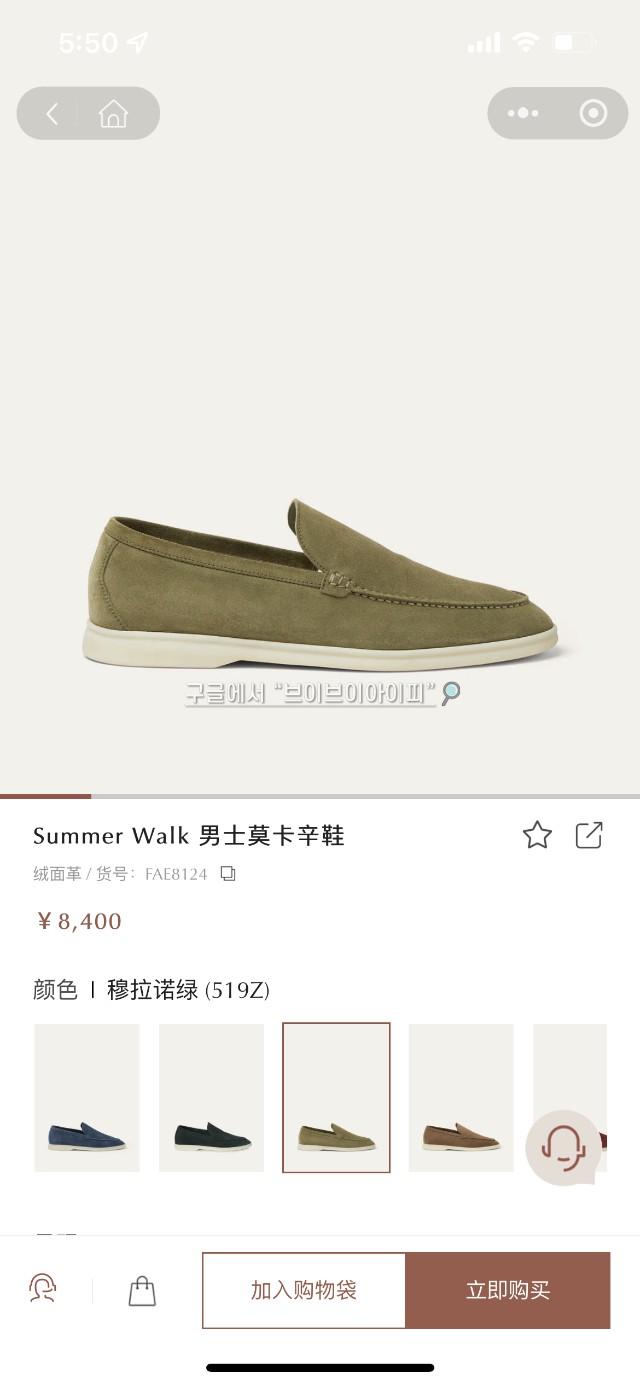Tap 加入购物袋 to add to bag
The image size is (640, 1385).
(x=304, y=1290)
